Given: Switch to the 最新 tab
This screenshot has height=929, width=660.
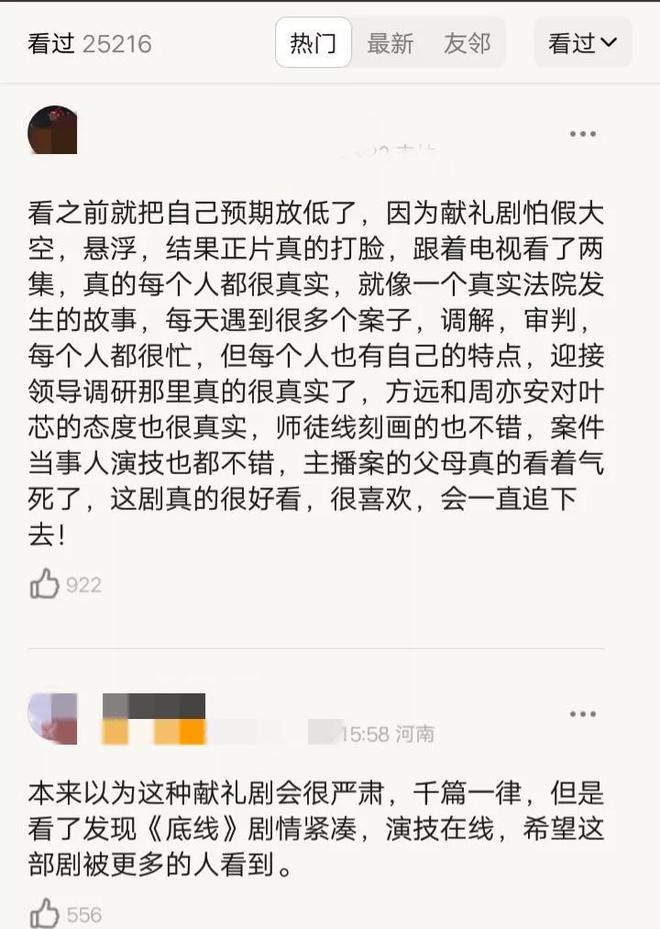Looking at the screenshot, I should click(390, 43).
